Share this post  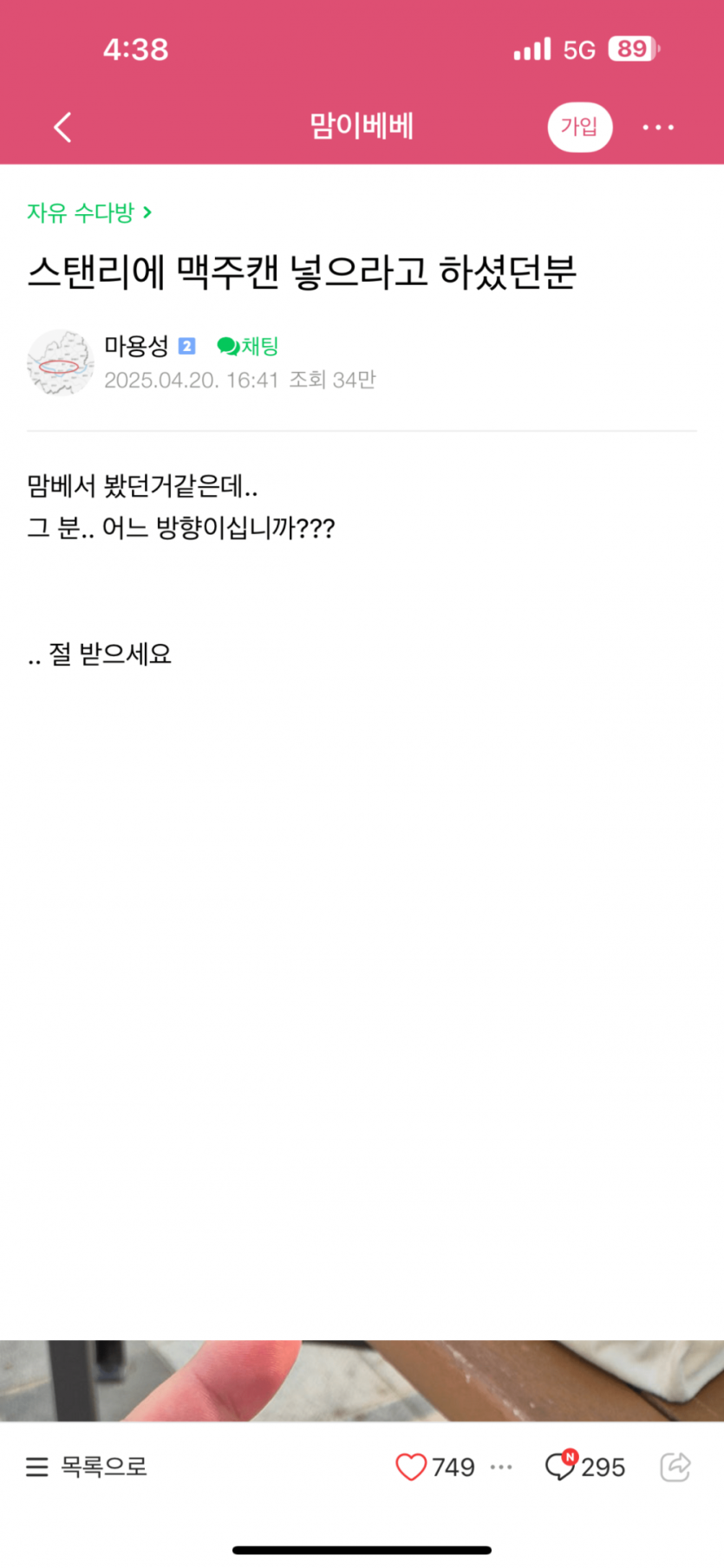[675, 1467]
